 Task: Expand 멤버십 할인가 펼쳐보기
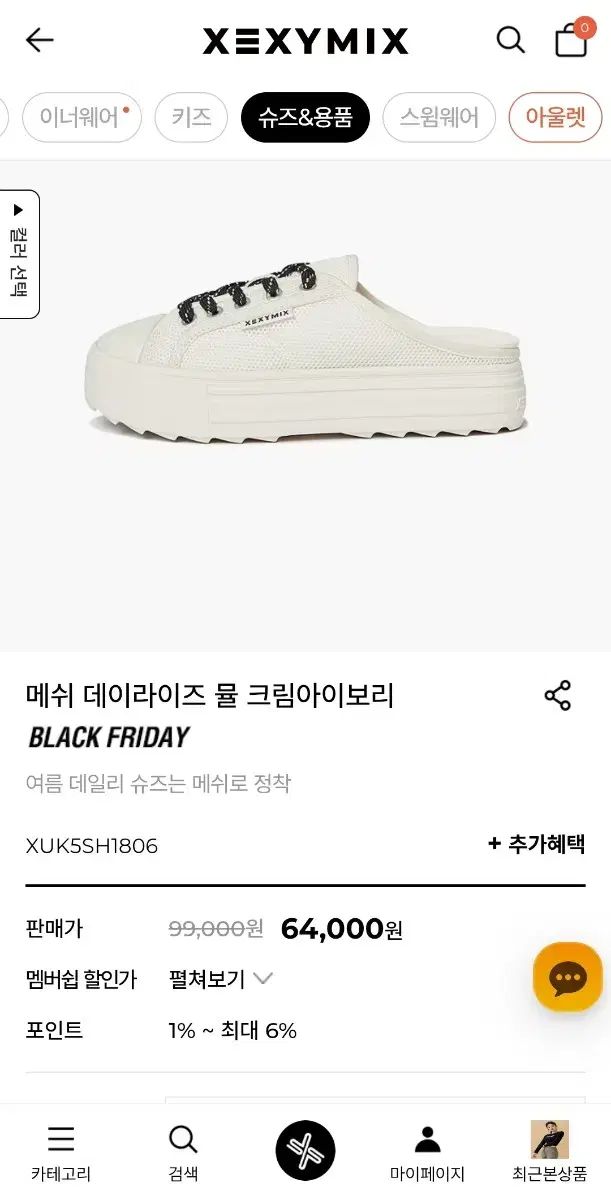(221, 979)
